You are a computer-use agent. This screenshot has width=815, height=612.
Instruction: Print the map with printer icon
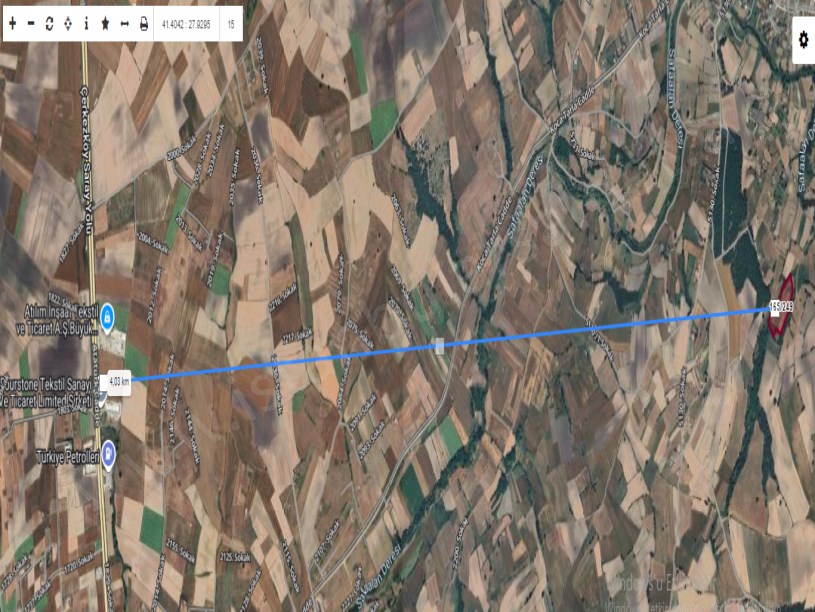coord(144,23)
